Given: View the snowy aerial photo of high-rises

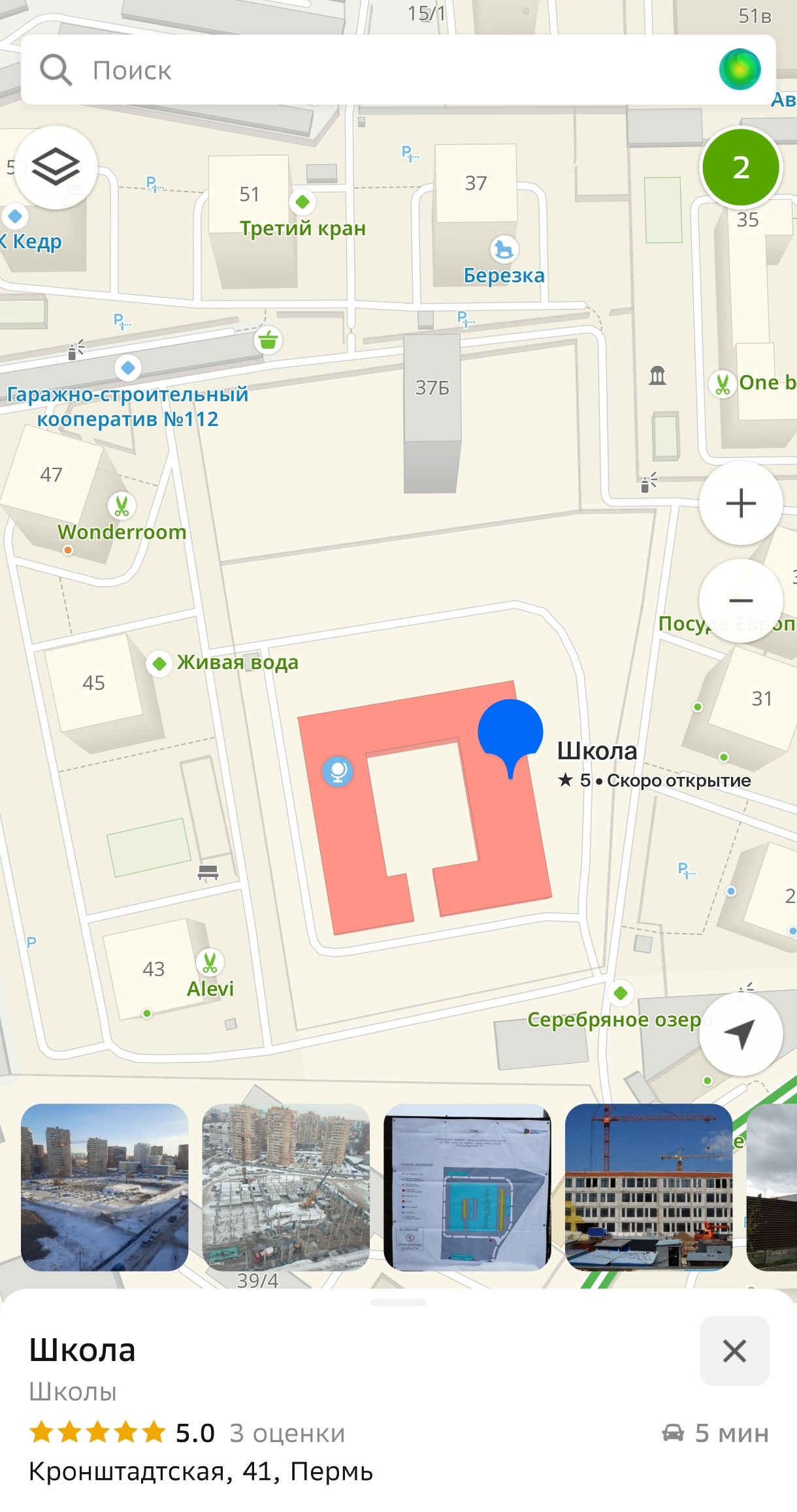Looking at the screenshot, I should [x=105, y=1187].
